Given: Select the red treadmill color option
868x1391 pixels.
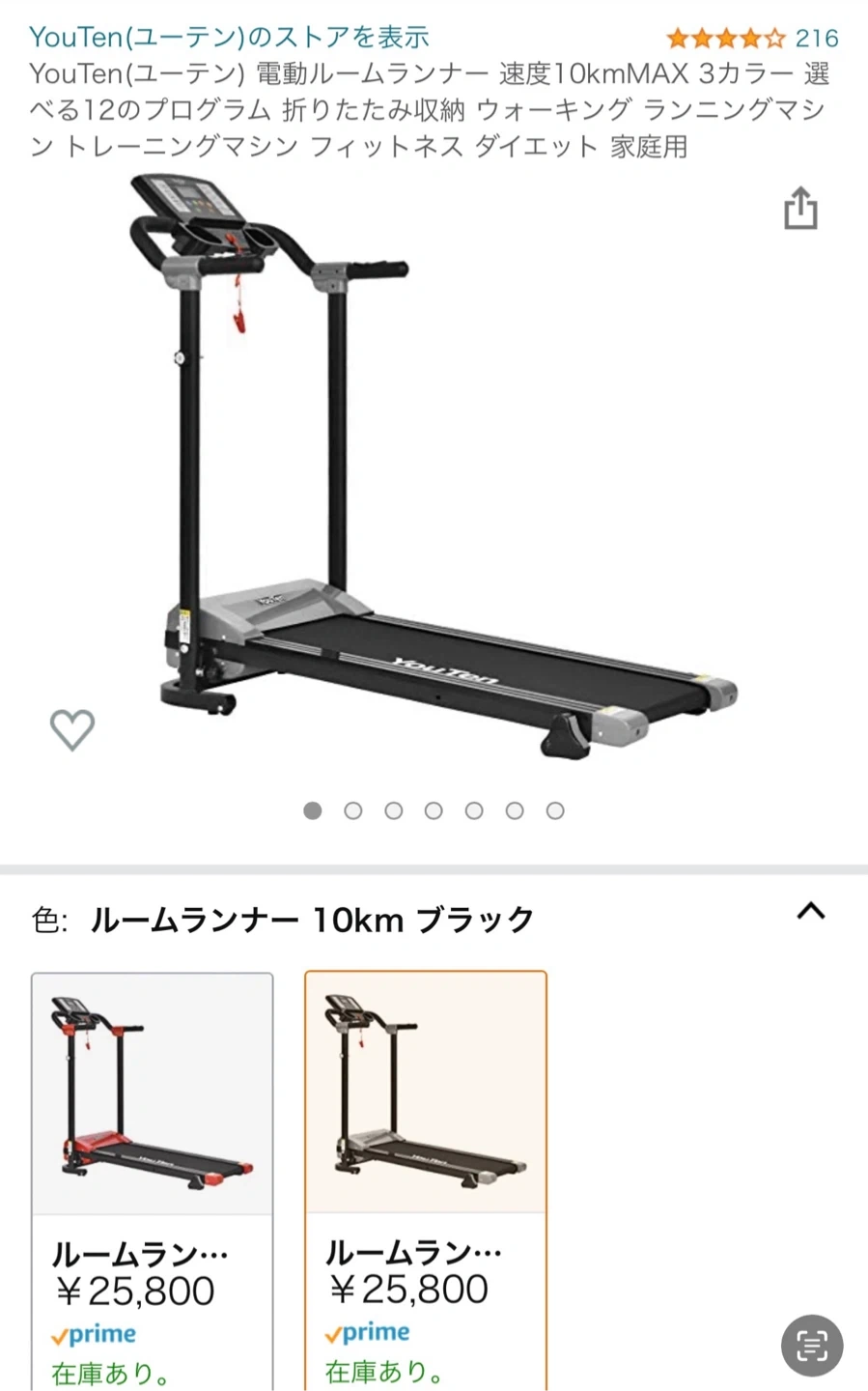Looking at the screenshot, I should point(153,1178).
